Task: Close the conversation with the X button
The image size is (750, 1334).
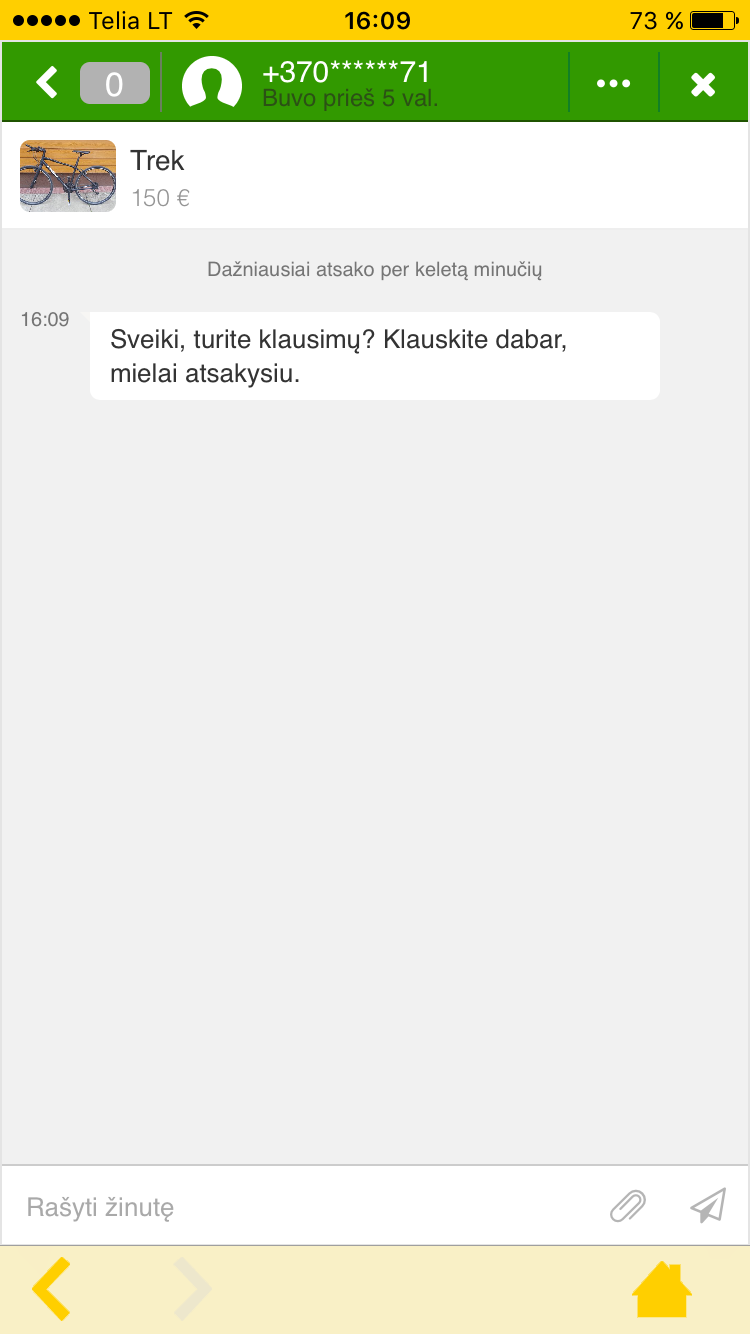Action: [x=703, y=82]
